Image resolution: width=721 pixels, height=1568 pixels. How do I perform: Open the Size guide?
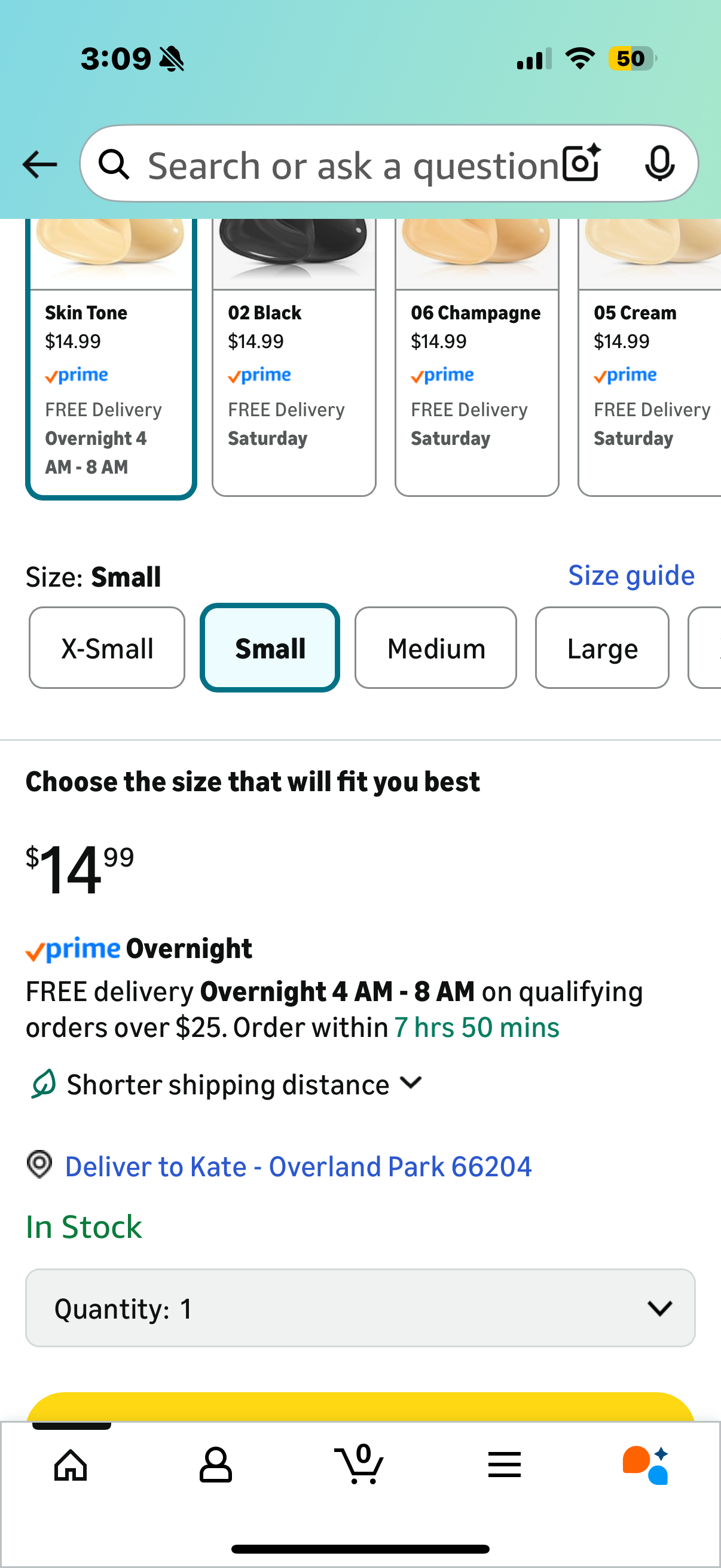(x=631, y=576)
